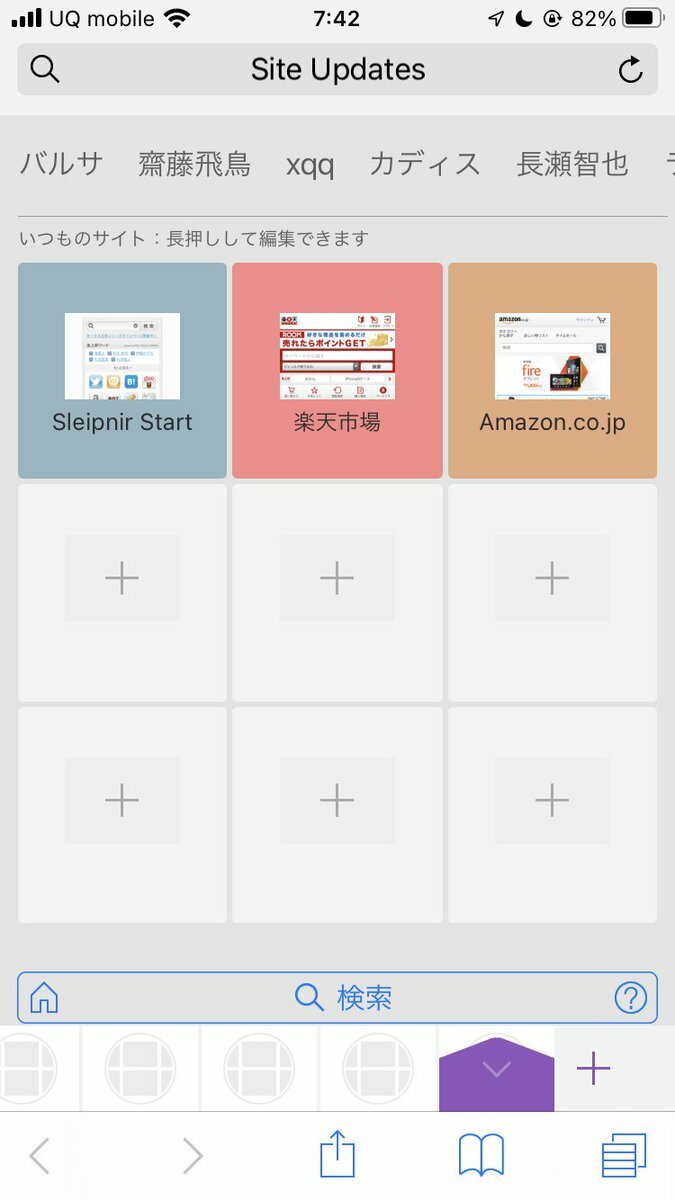The width and height of the screenshot is (675, 1200).
Task: Go back to the previous page
Action: click(39, 1156)
